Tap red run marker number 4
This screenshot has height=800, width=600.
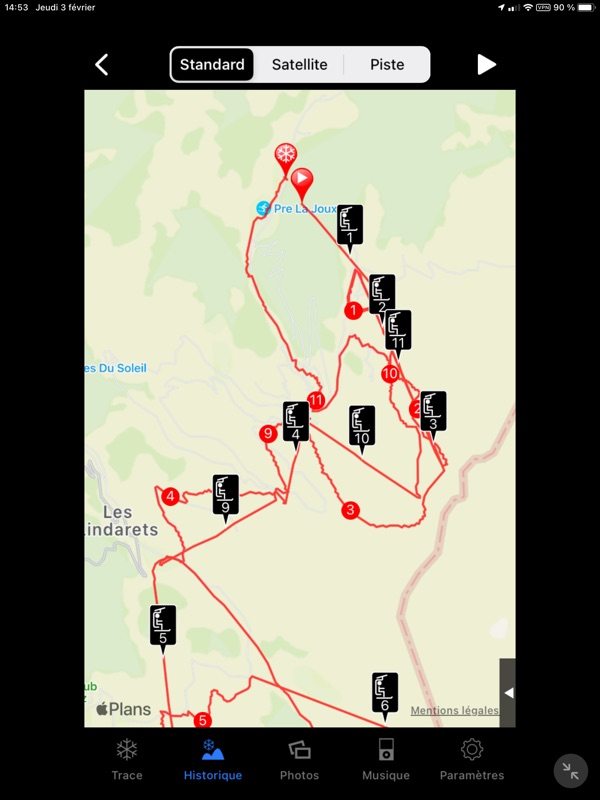[171, 496]
